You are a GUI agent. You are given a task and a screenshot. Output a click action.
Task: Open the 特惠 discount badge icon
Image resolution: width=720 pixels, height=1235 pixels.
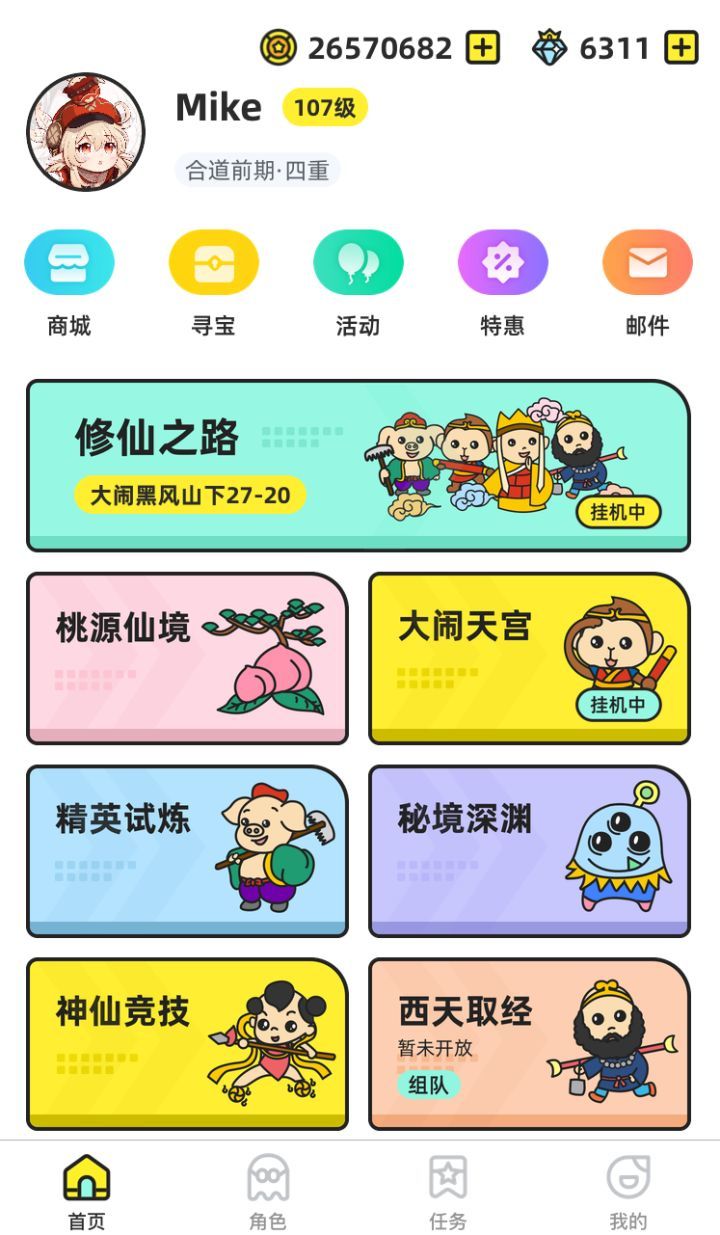502,262
